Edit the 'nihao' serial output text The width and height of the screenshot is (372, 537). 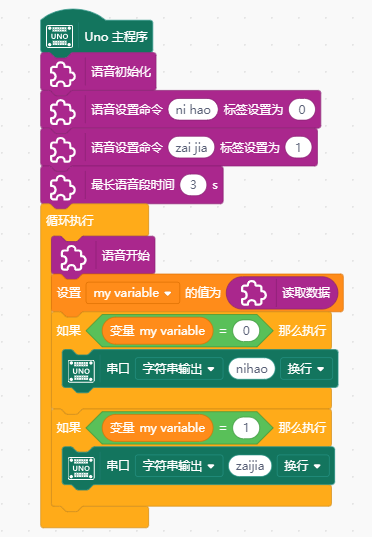pyautogui.click(x=252, y=369)
